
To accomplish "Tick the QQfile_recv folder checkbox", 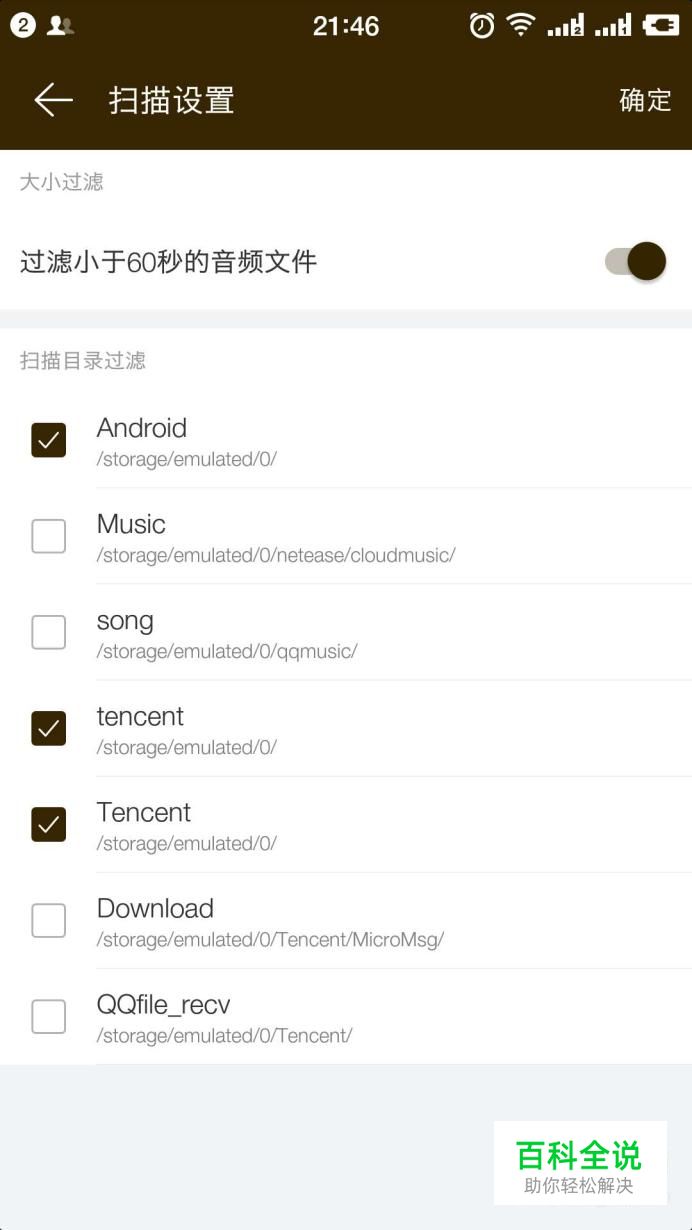I will pyautogui.click(x=49, y=1016).
